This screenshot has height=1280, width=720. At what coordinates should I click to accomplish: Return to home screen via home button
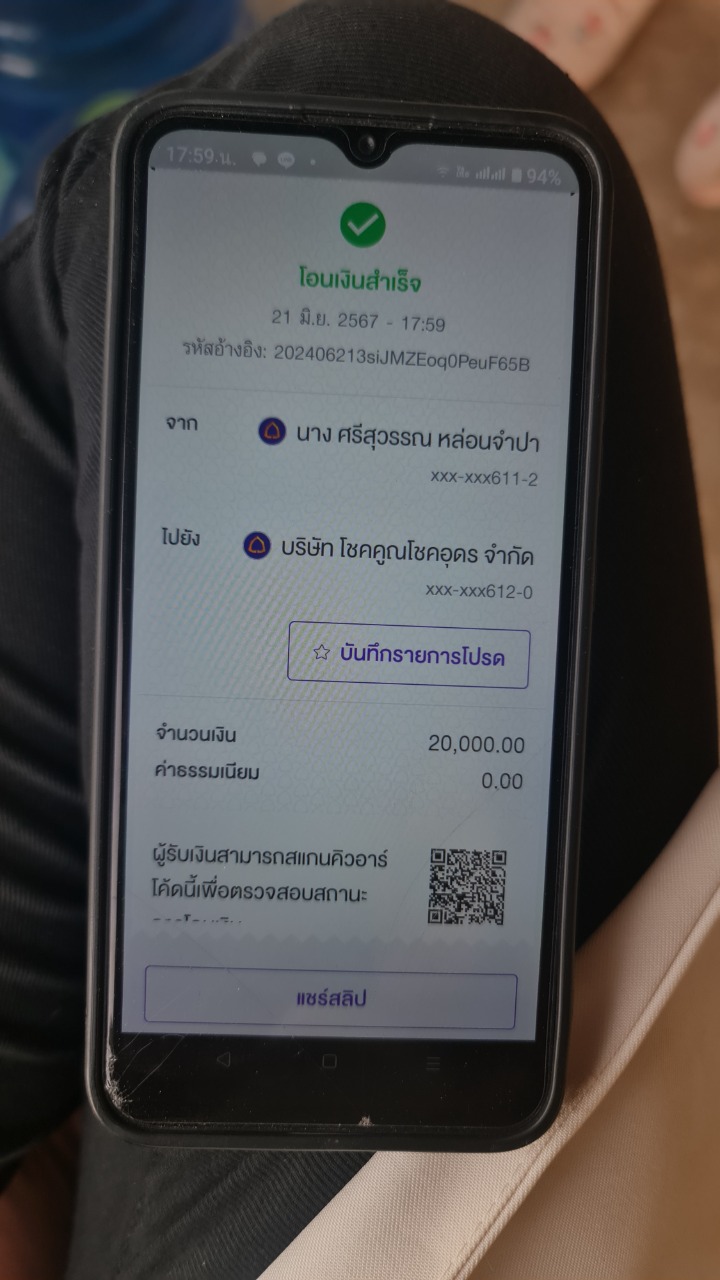[x=330, y=1062]
